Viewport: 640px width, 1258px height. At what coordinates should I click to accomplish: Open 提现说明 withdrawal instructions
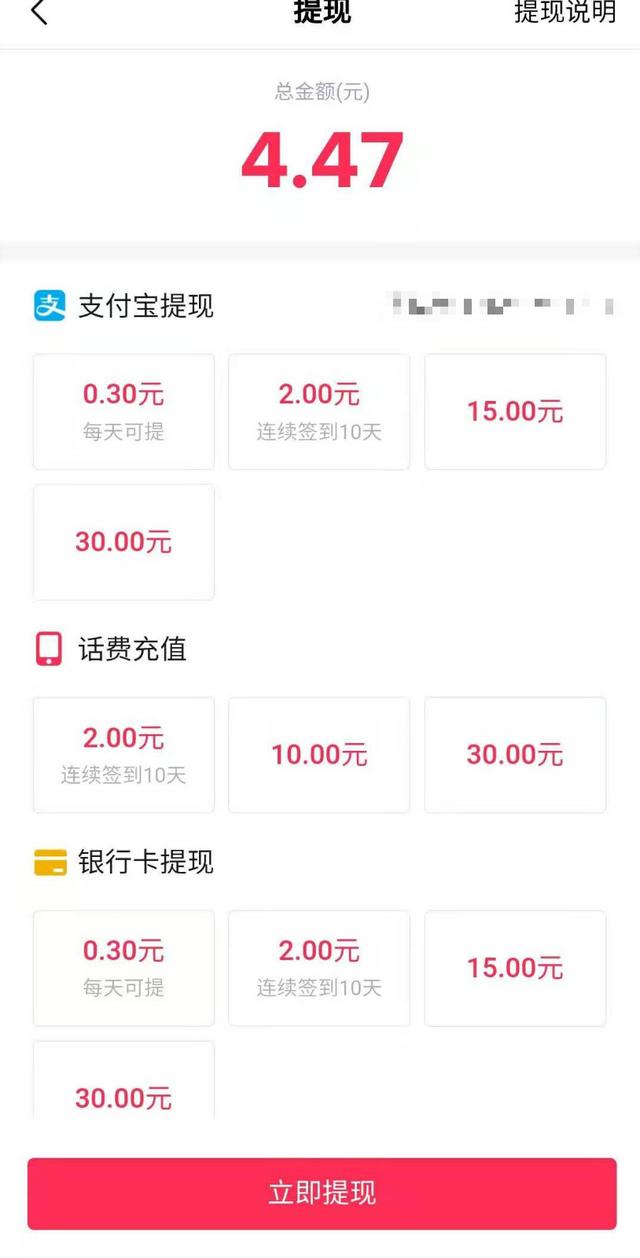pos(564,12)
